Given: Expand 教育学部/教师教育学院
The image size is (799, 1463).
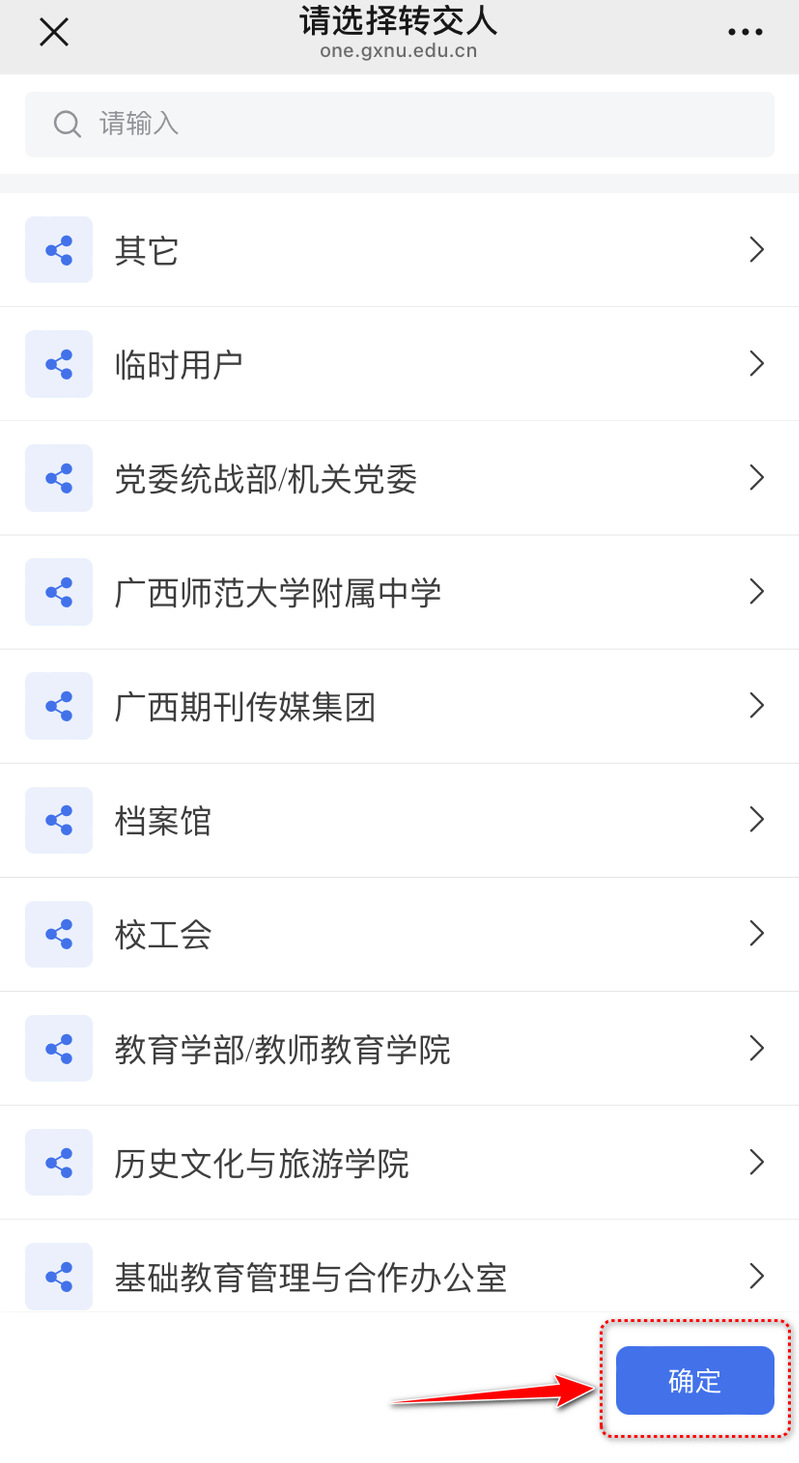Looking at the screenshot, I should [x=400, y=1048].
